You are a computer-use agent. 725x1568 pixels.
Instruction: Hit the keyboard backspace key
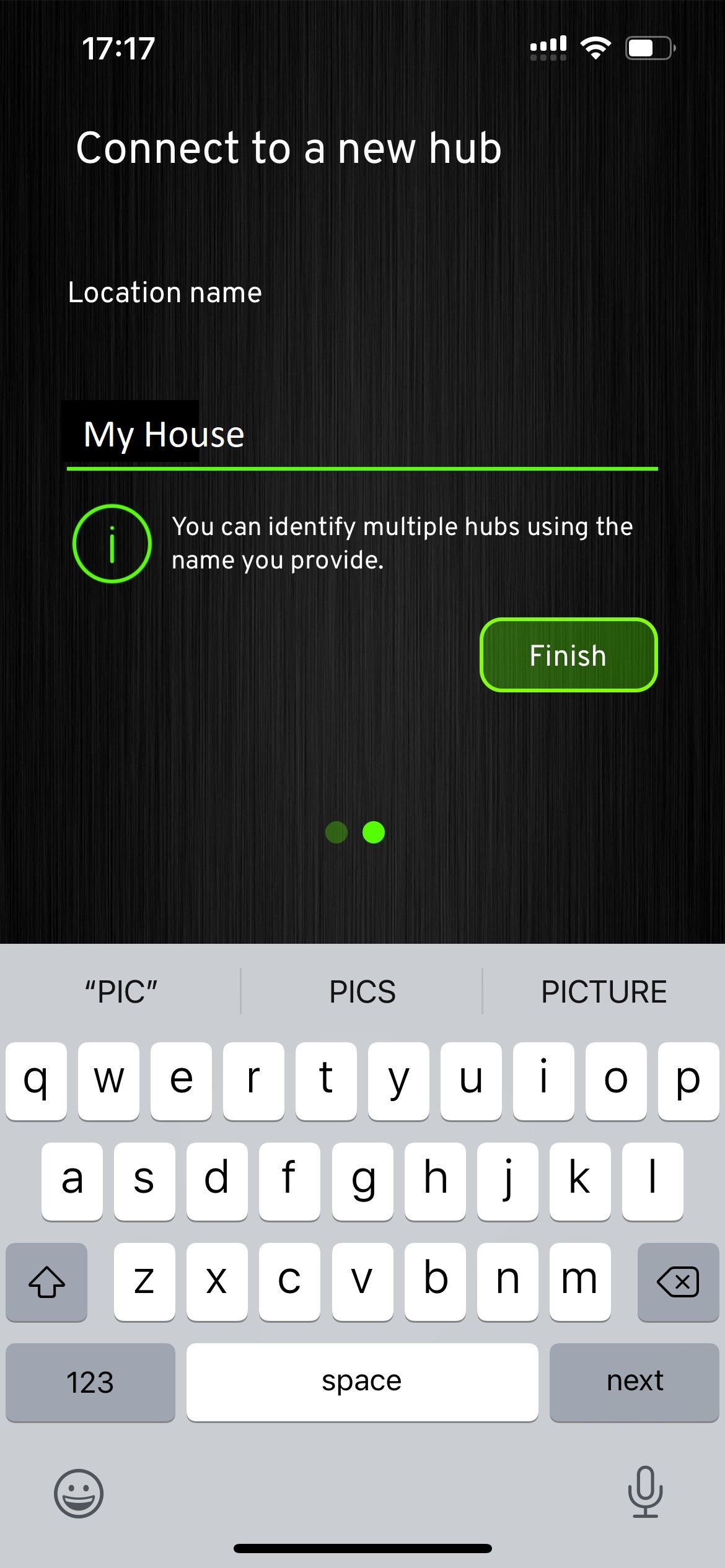click(x=678, y=1281)
